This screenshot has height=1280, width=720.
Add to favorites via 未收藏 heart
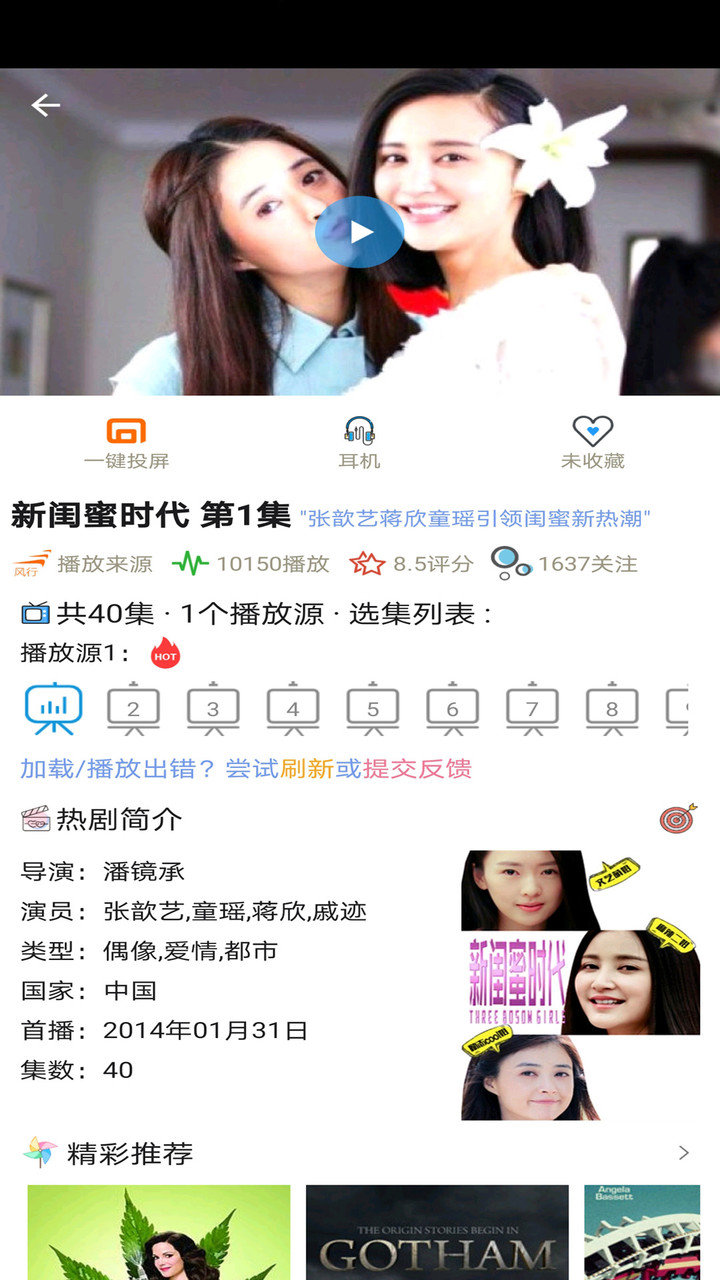(x=592, y=443)
